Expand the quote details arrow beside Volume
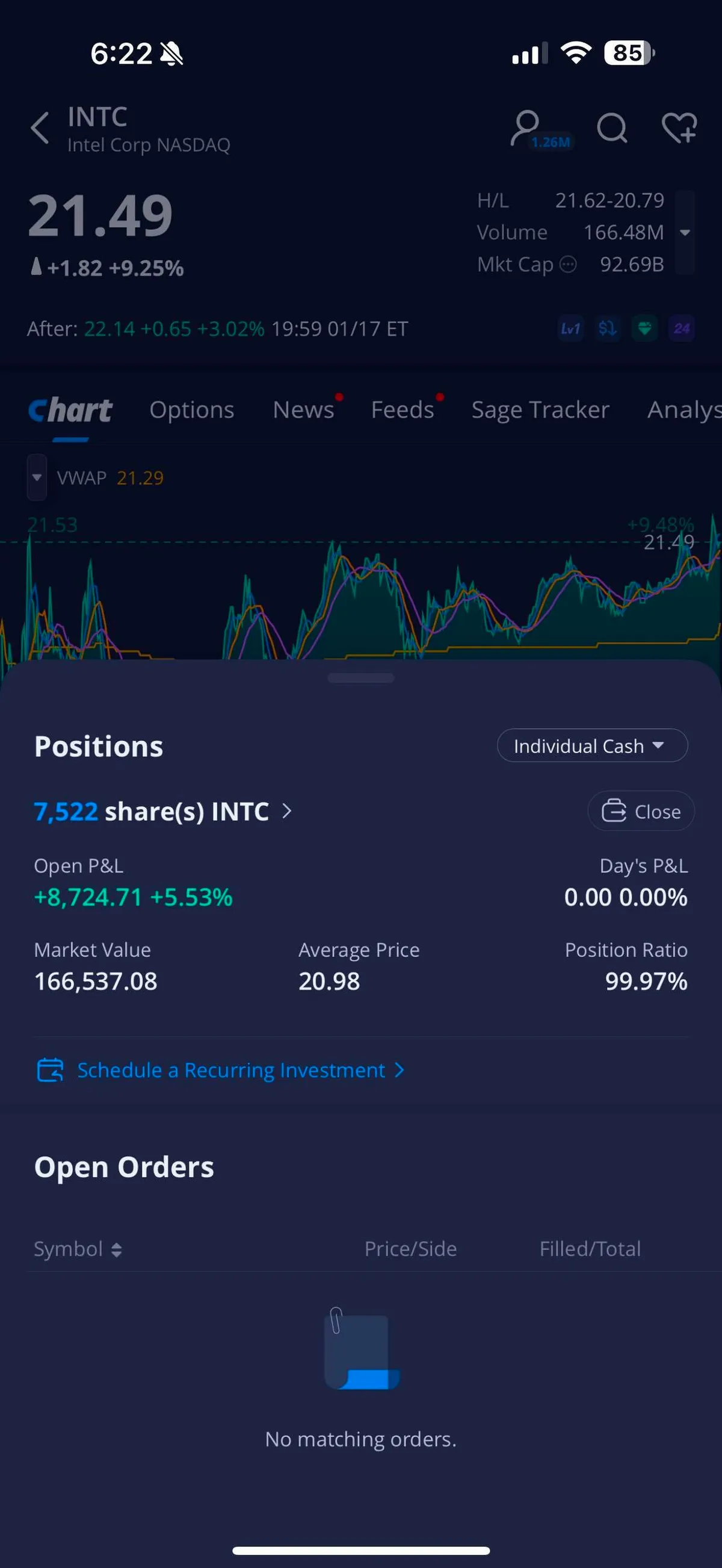Screen dimensions: 722x1568 pos(685,233)
